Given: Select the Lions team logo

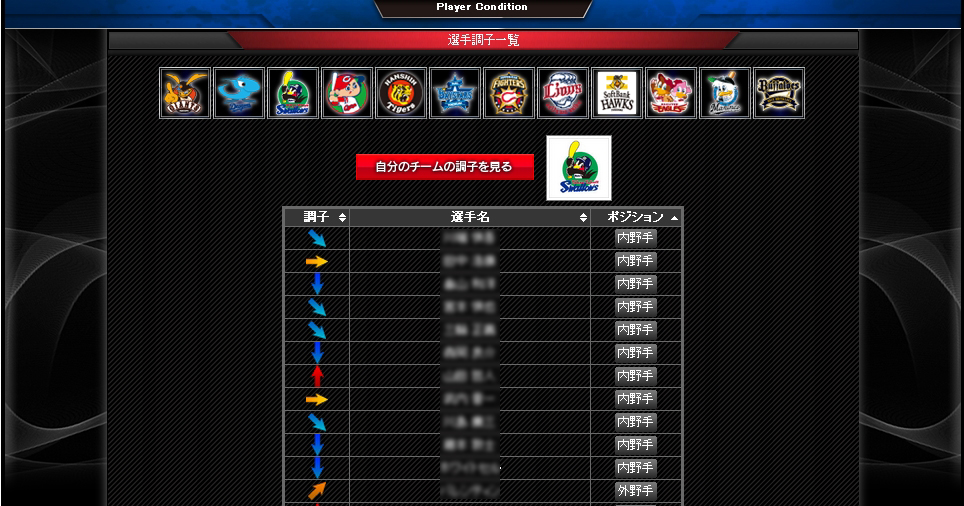Looking at the screenshot, I should [563, 93].
